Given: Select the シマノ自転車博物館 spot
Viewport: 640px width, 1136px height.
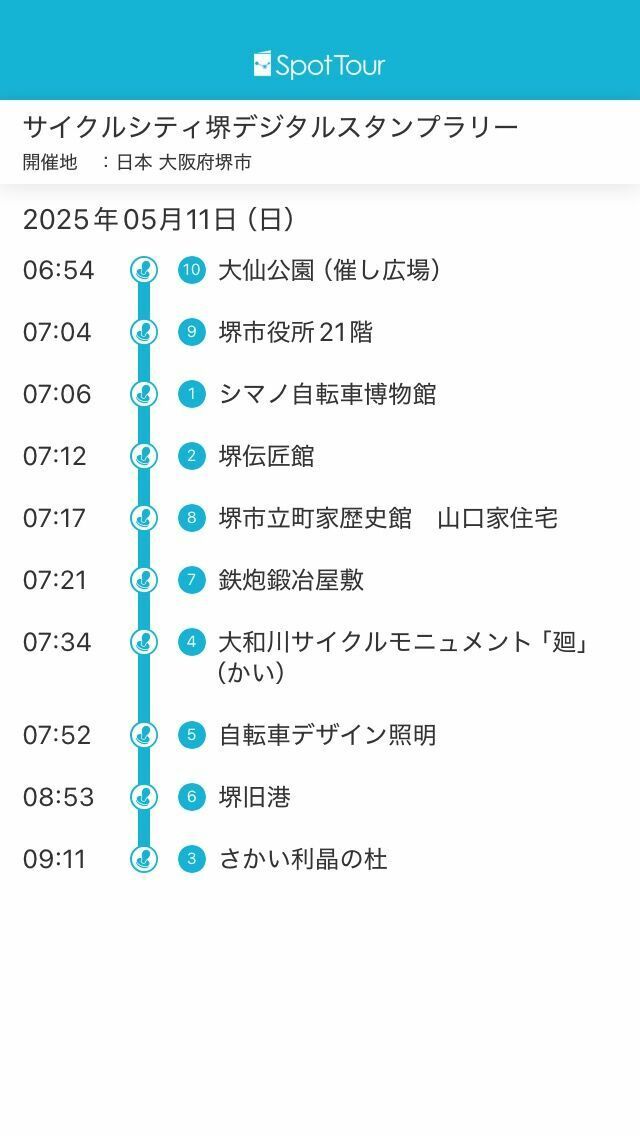Looking at the screenshot, I should pyautogui.click(x=327, y=394).
